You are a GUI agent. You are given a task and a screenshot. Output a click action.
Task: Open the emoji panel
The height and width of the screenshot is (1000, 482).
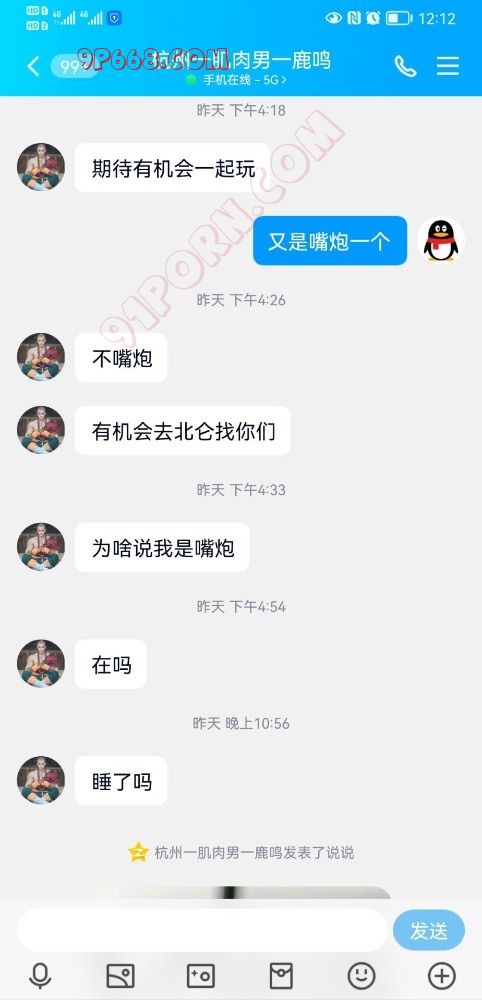click(361, 976)
